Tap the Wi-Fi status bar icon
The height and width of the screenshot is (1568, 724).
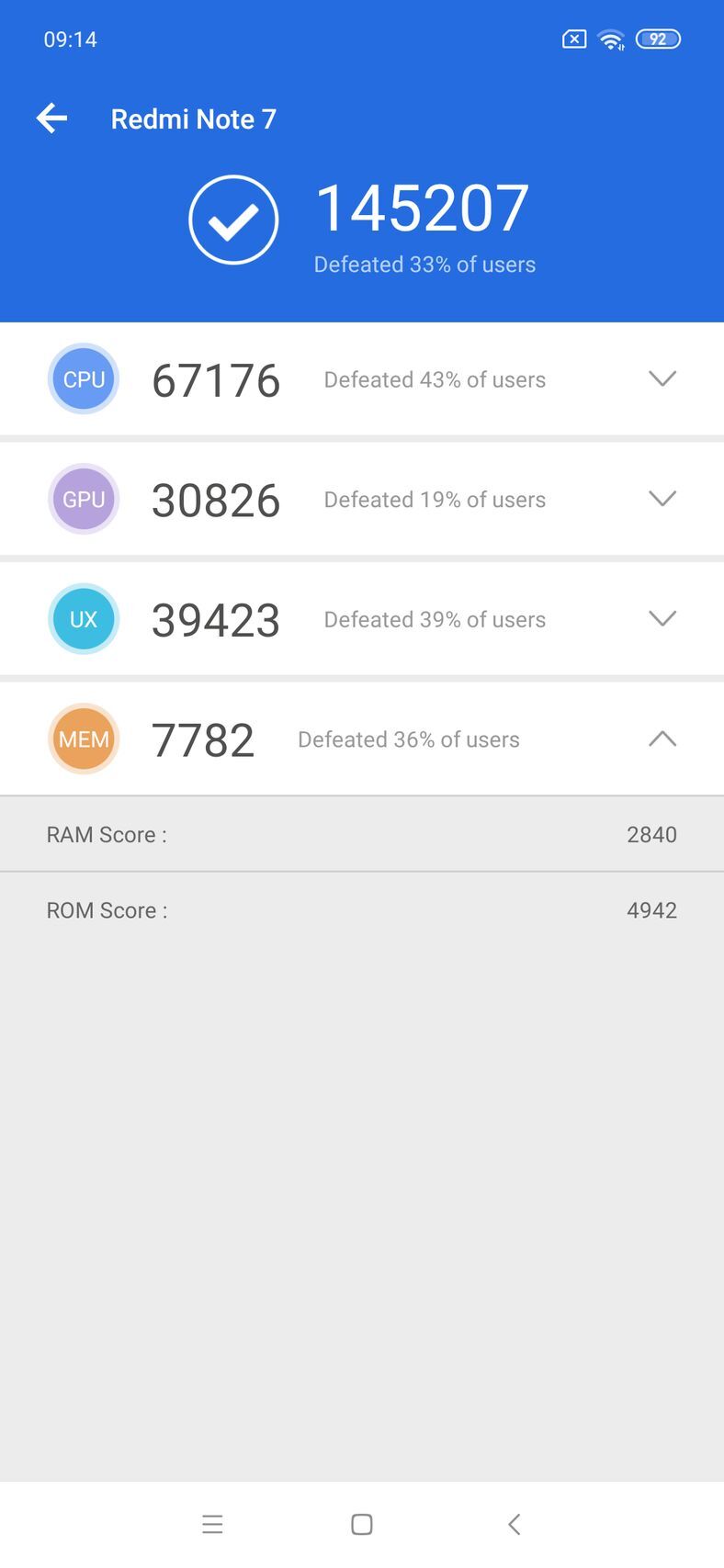click(x=611, y=39)
